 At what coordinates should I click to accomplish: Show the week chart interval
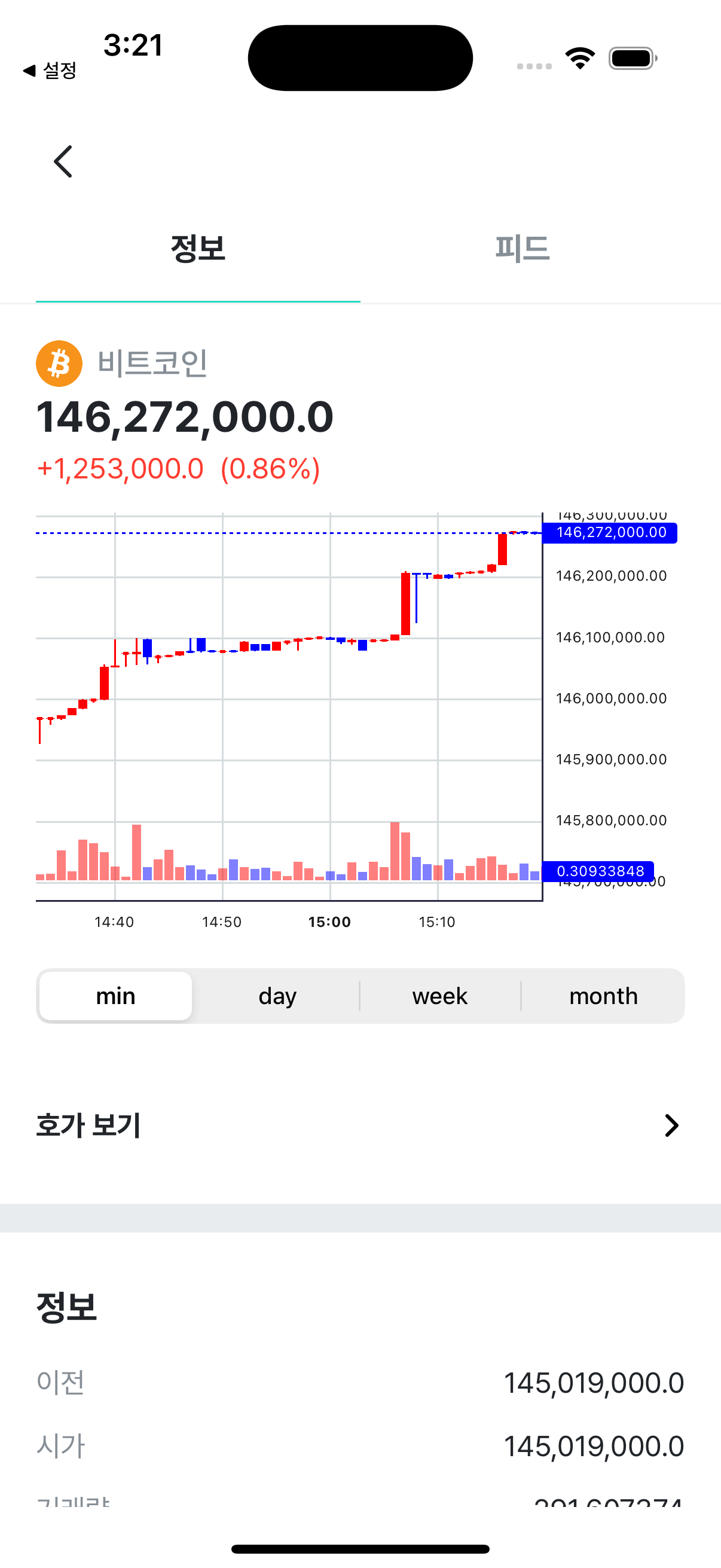pyautogui.click(x=440, y=996)
